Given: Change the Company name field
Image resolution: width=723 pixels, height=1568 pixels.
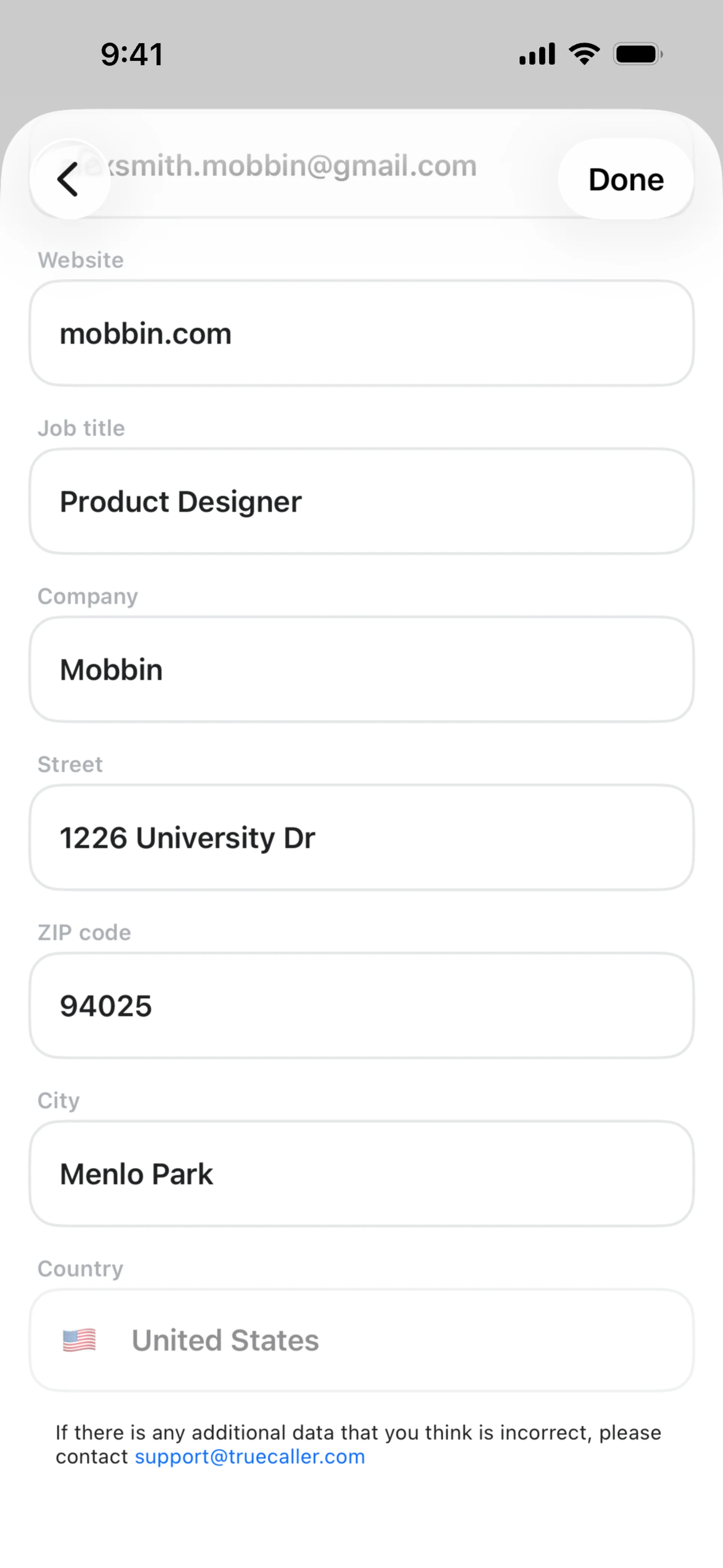Looking at the screenshot, I should click(x=361, y=669).
